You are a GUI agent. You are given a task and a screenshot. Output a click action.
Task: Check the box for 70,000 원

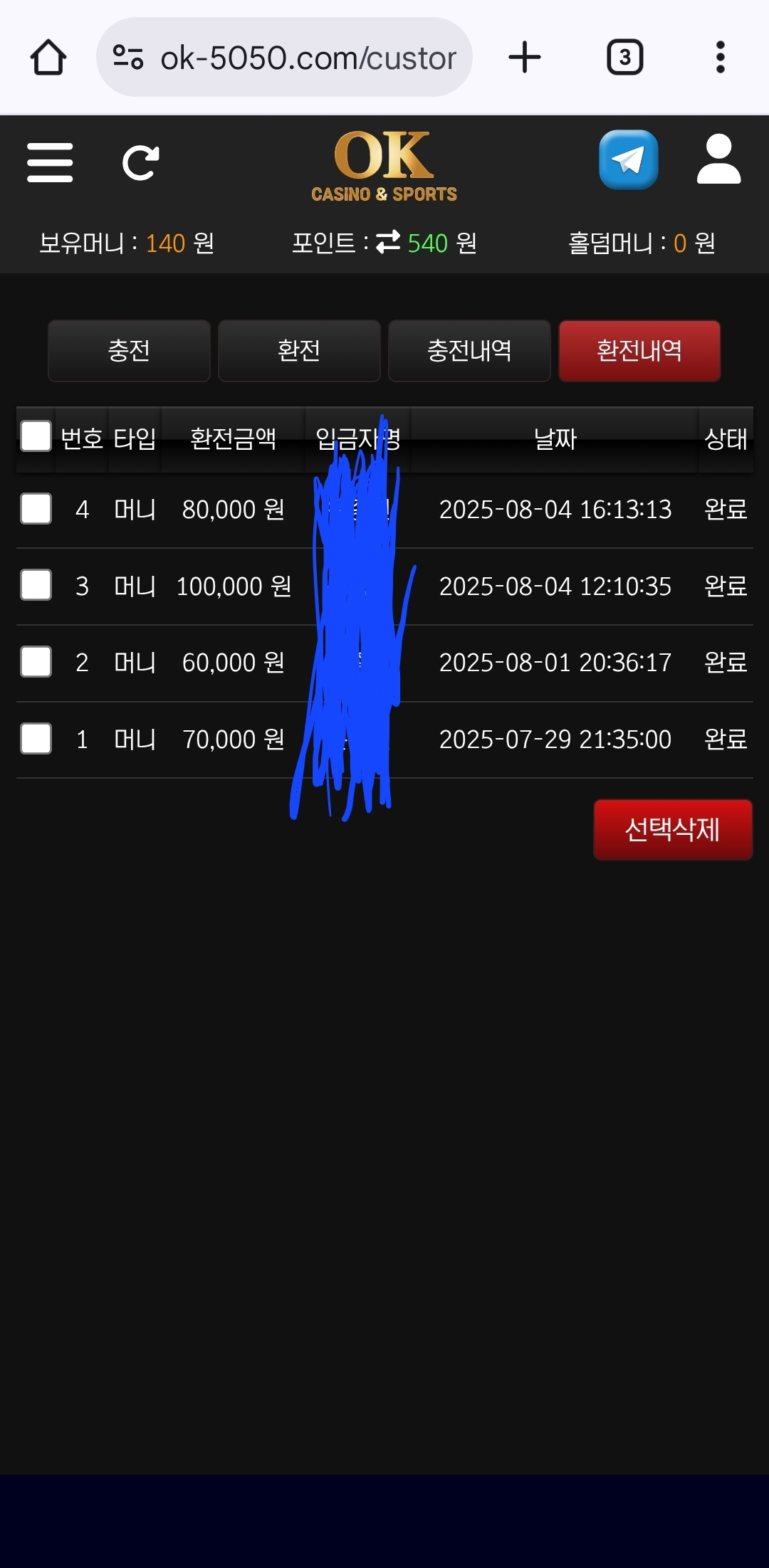[x=36, y=739]
